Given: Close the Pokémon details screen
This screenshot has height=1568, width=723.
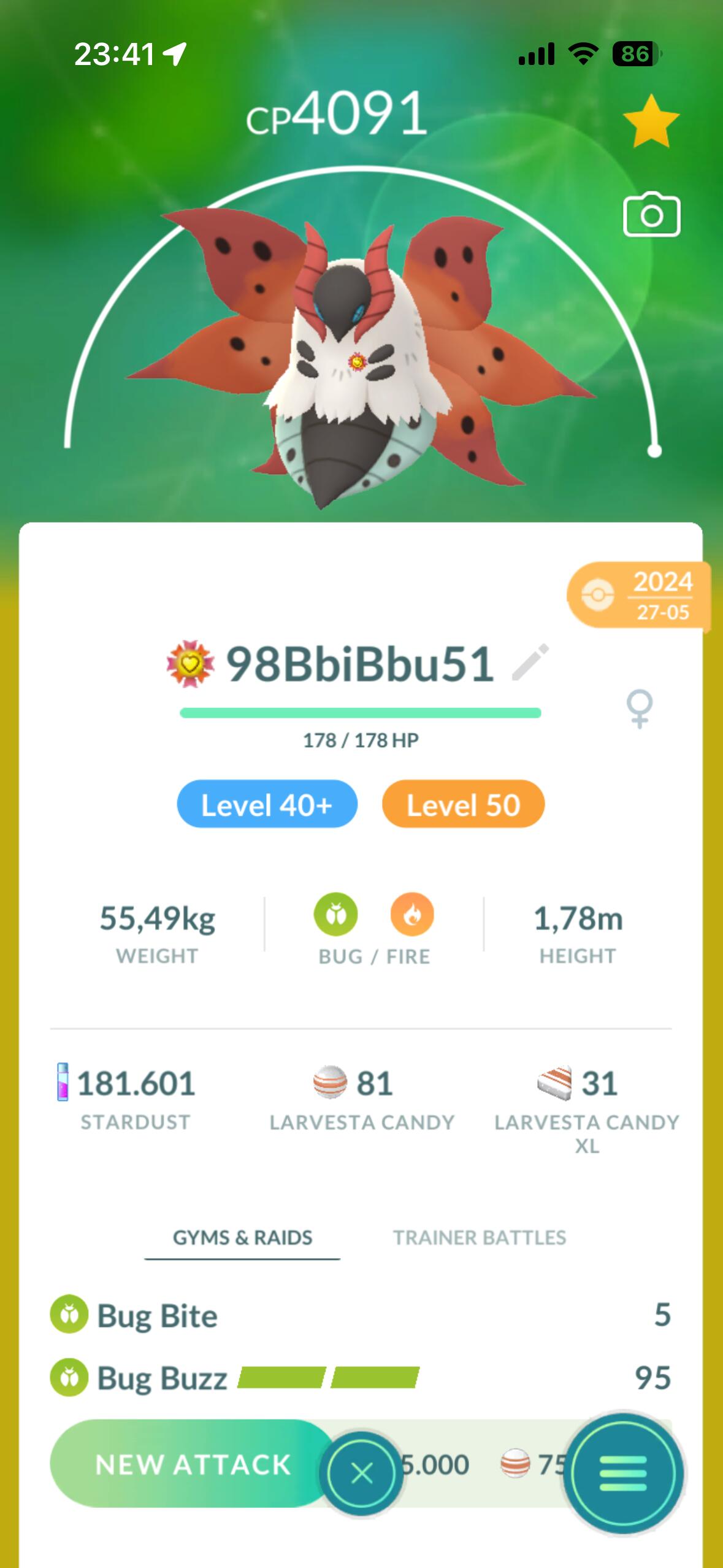Looking at the screenshot, I should tap(361, 1472).
